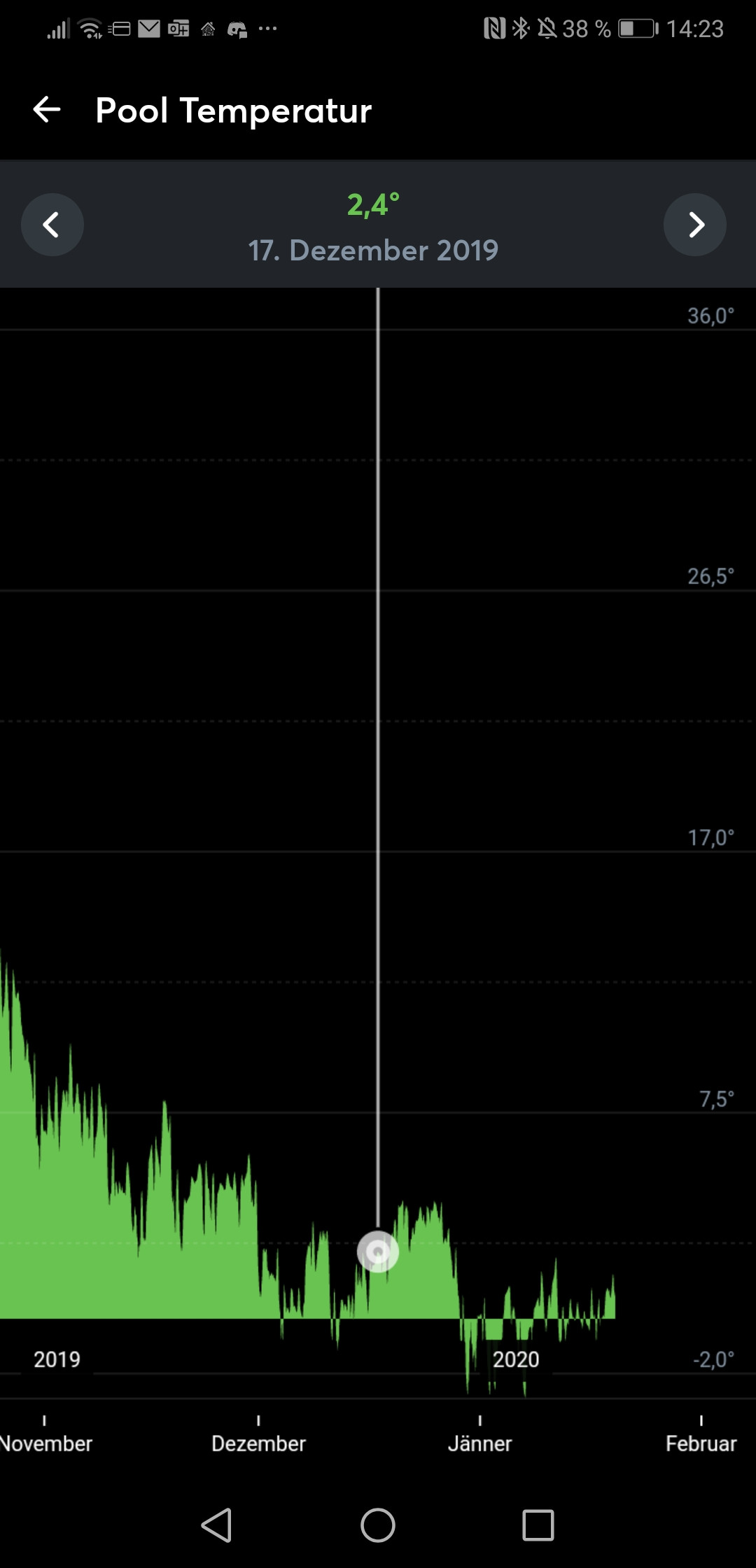Viewport: 756px width, 1568px height.
Task: Tap the Android home button
Action: (377, 1525)
